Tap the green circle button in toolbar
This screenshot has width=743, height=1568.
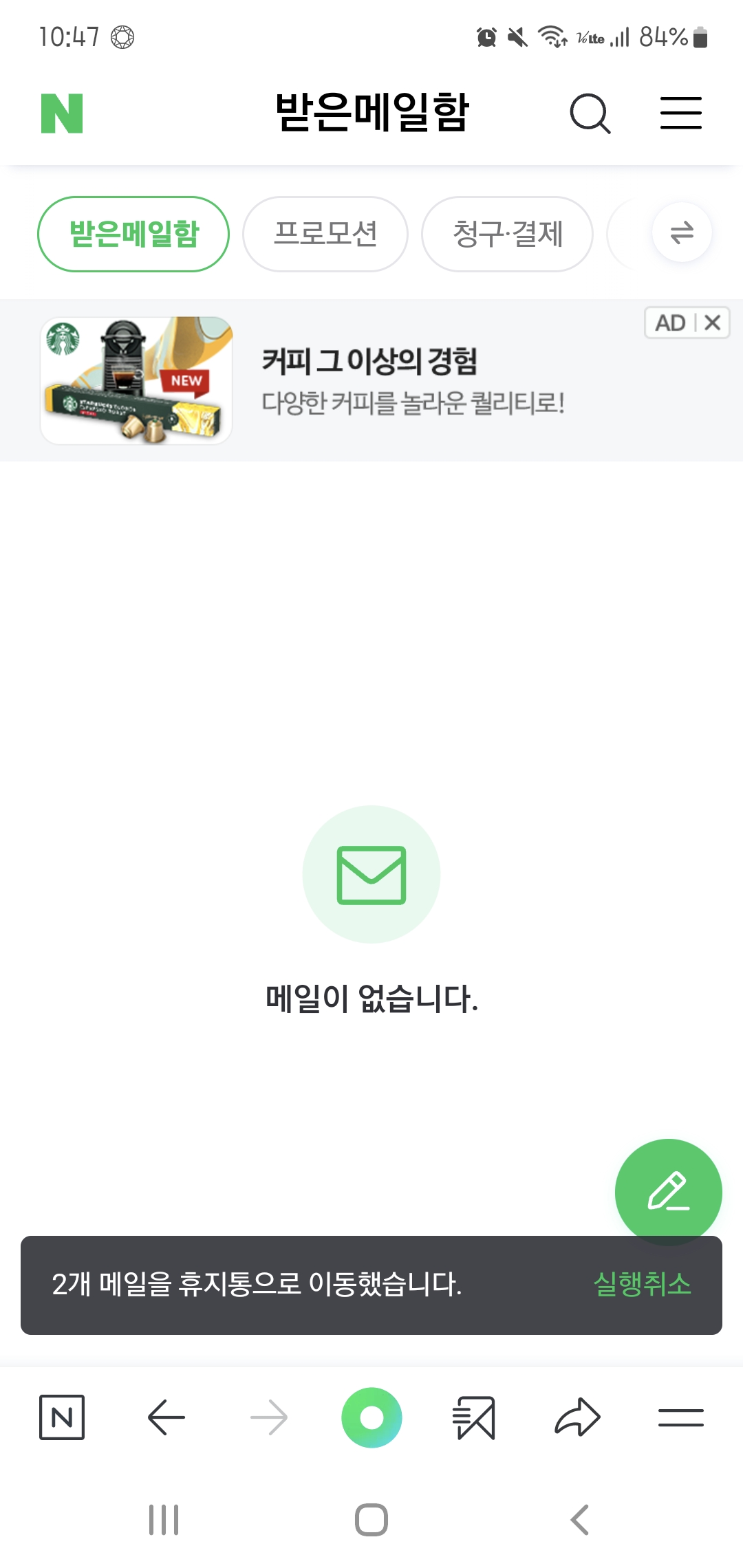pos(371,1417)
